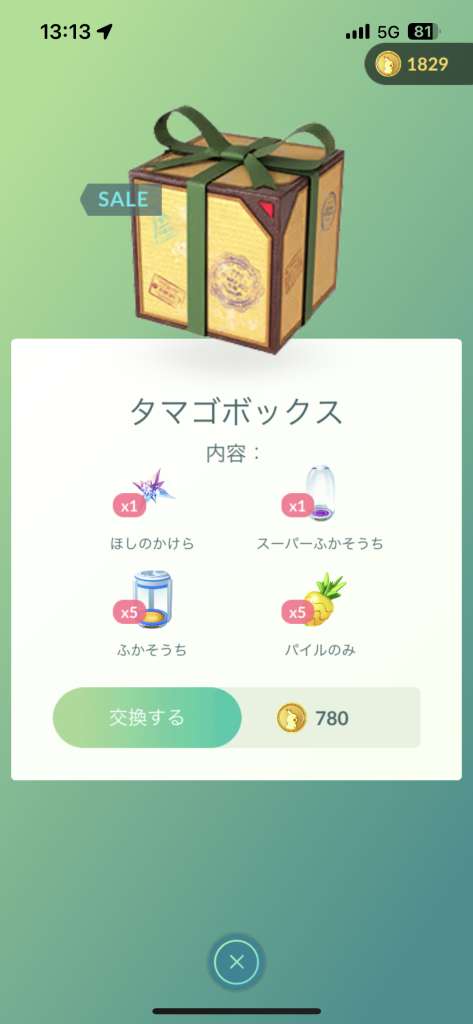
Task: View the ほしのかけら item details
Action: [152, 509]
